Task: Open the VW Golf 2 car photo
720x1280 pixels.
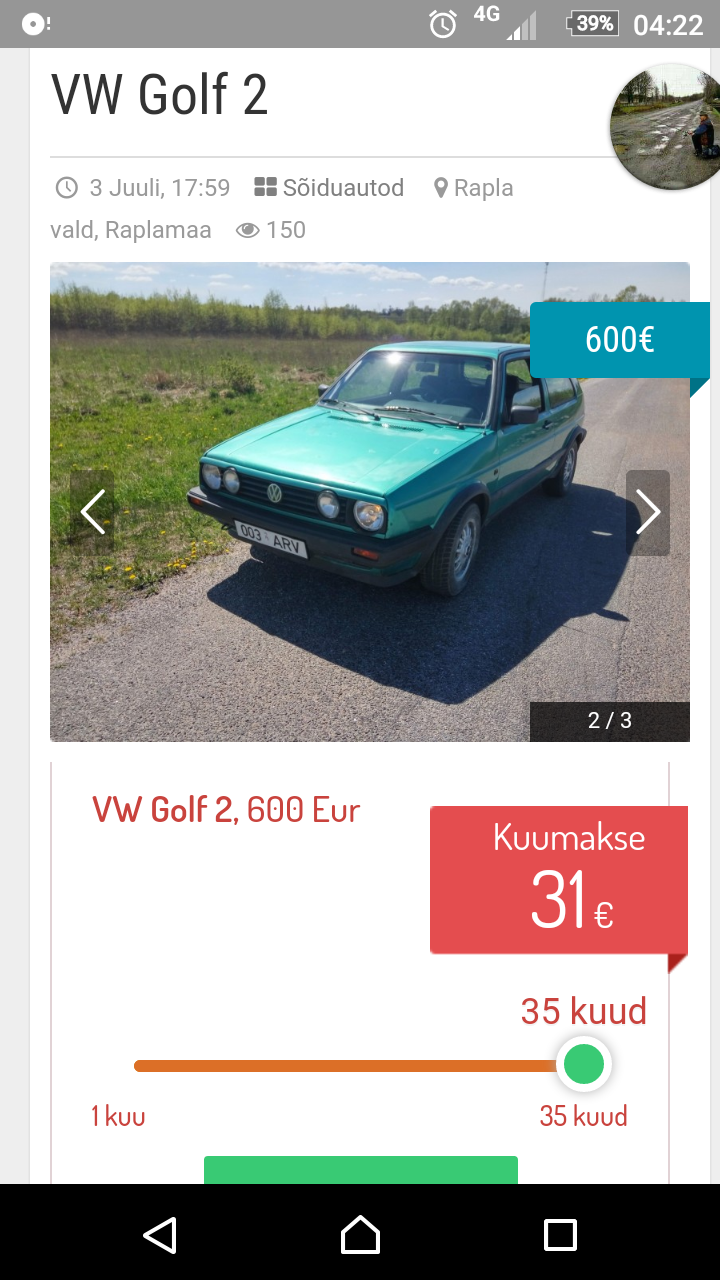Action: (370, 502)
